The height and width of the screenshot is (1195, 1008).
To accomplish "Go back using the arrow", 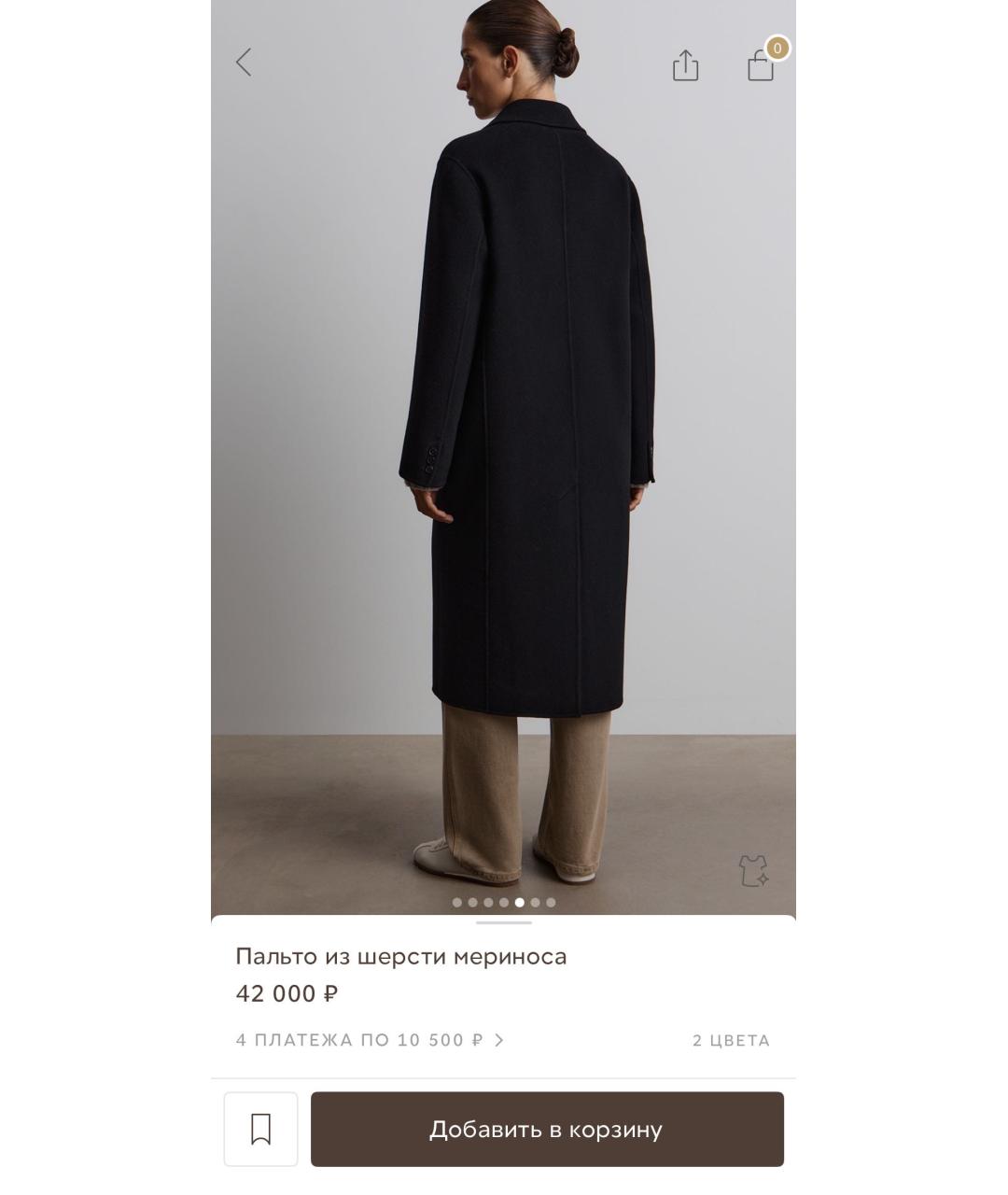I will pyautogui.click(x=244, y=63).
